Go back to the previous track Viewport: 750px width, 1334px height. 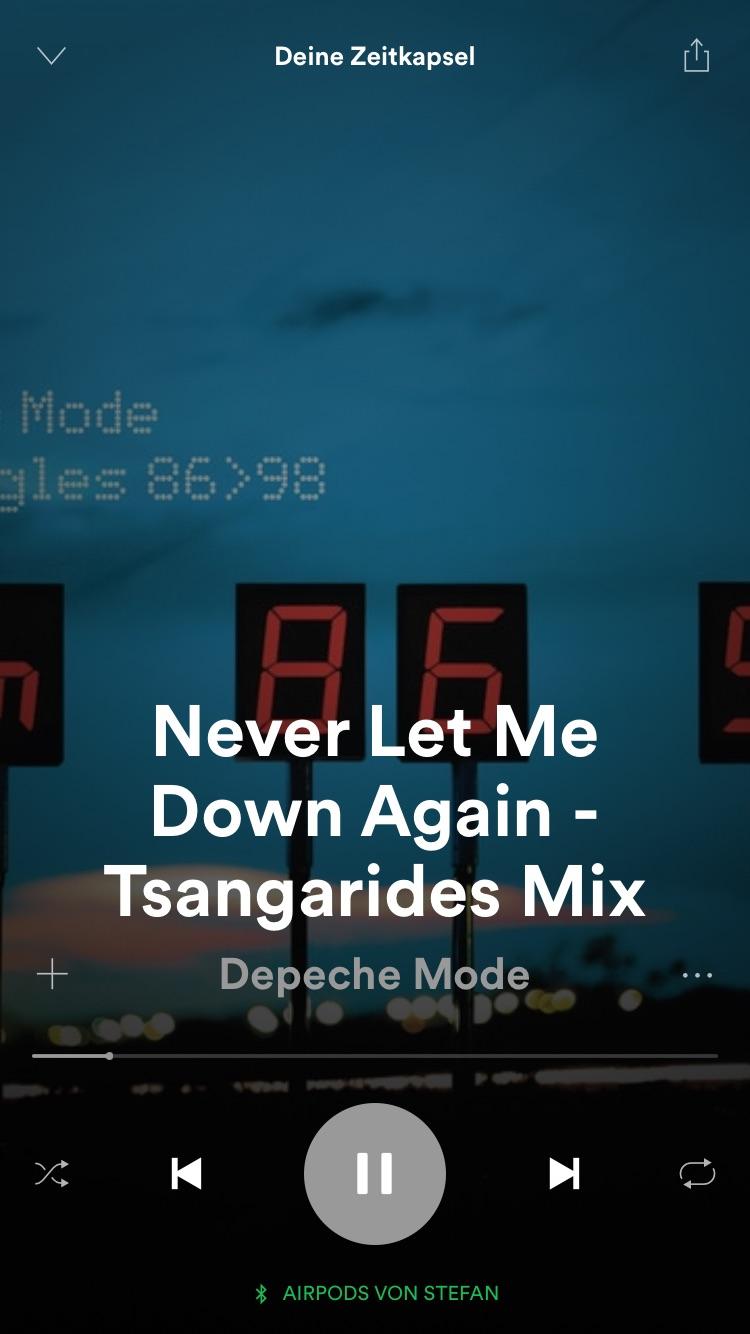click(186, 1173)
